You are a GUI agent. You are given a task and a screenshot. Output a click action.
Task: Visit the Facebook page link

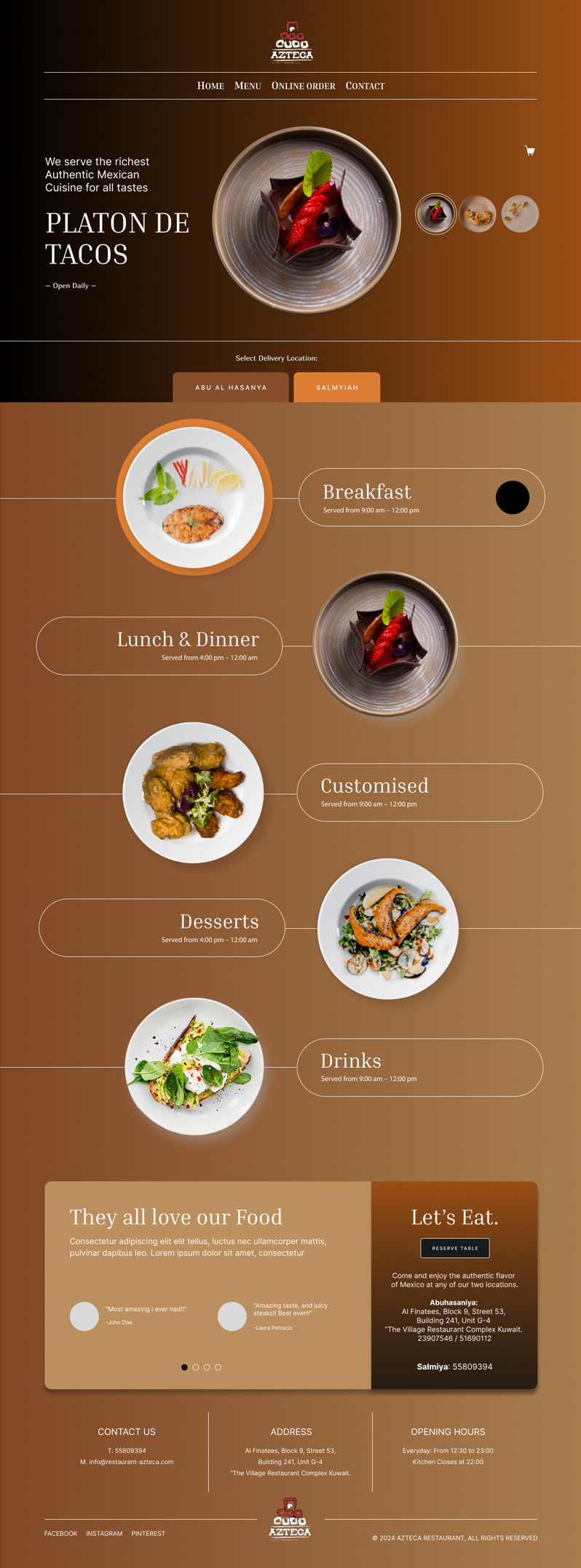tap(60, 1533)
